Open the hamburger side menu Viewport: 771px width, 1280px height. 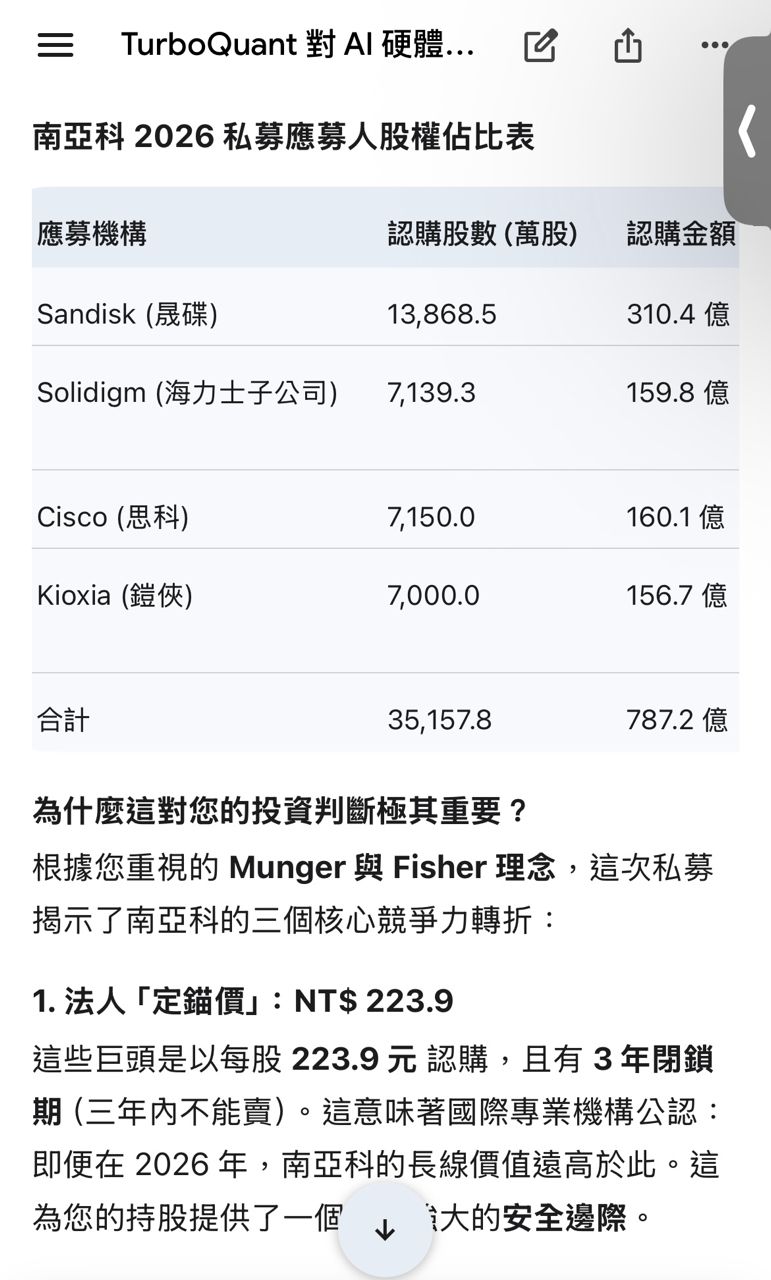pos(55,45)
